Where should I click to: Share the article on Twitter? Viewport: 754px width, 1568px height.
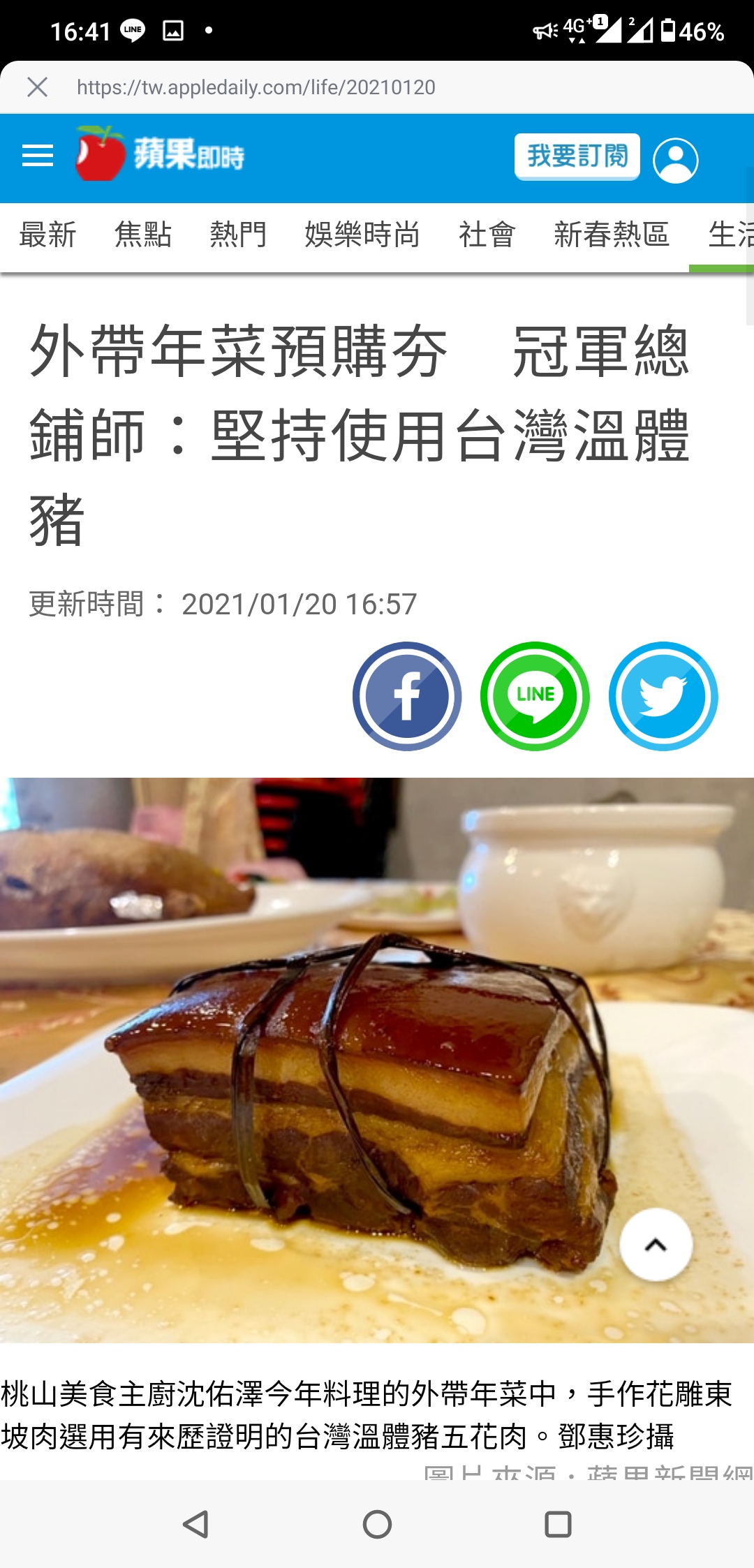coord(663,696)
